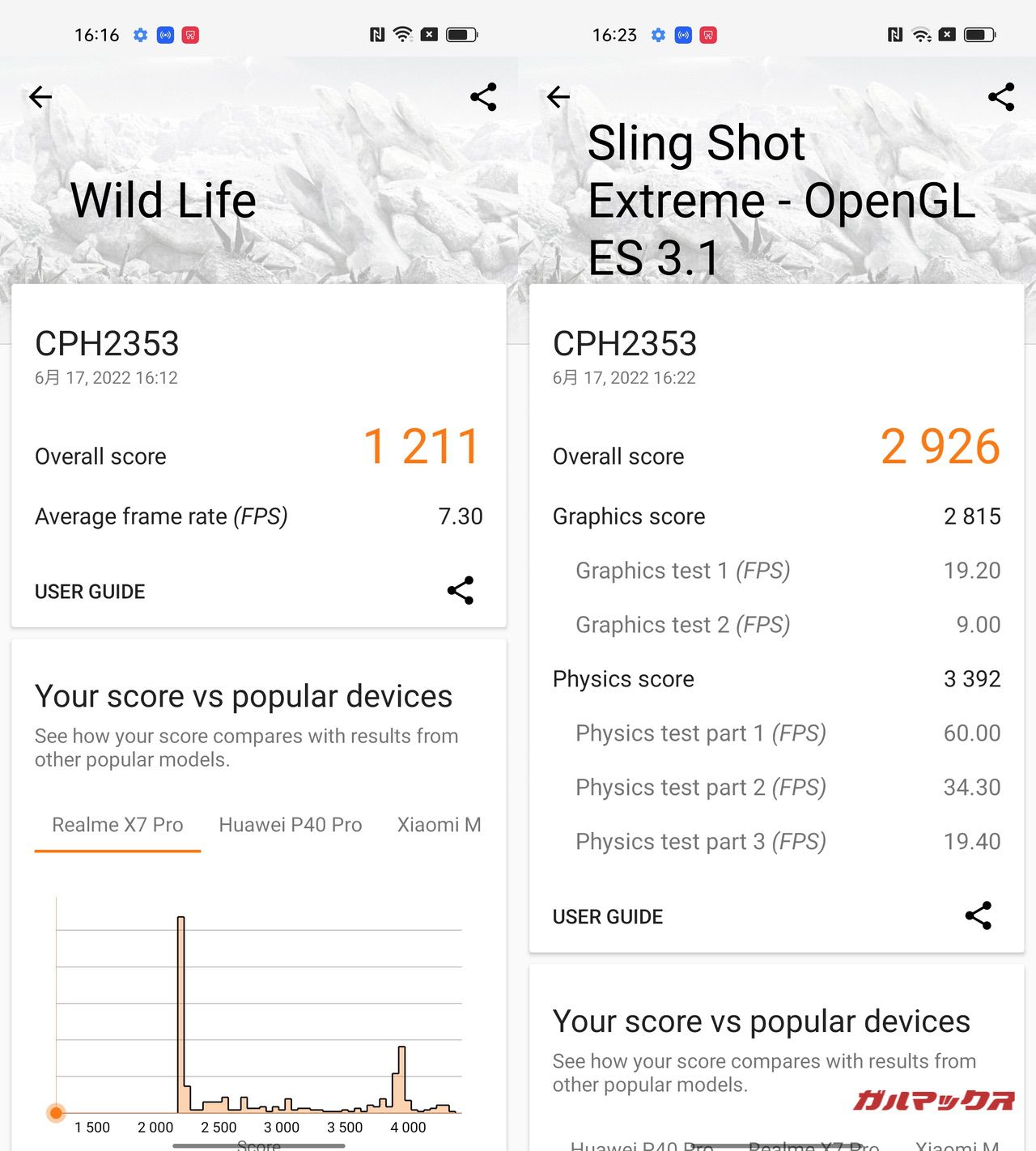The width and height of the screenshot is (1036, 1151).
Task: Tap the share icon next to Wild Life USER GUIDE
Action: click(460, 591)
